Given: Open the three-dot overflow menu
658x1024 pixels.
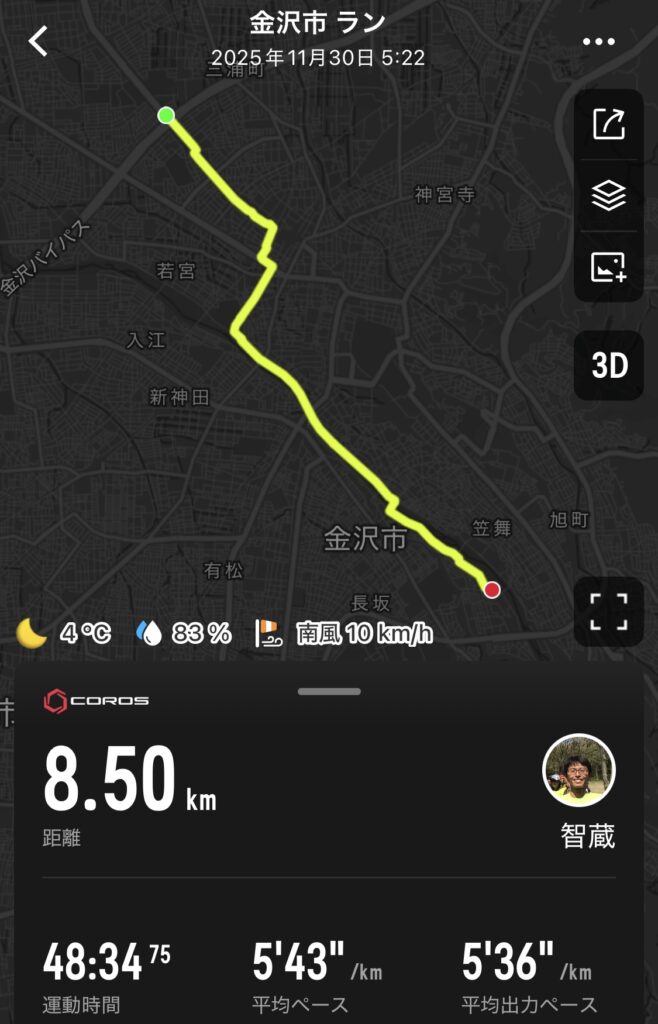Looking at the screenshot, I should (598, 41).
